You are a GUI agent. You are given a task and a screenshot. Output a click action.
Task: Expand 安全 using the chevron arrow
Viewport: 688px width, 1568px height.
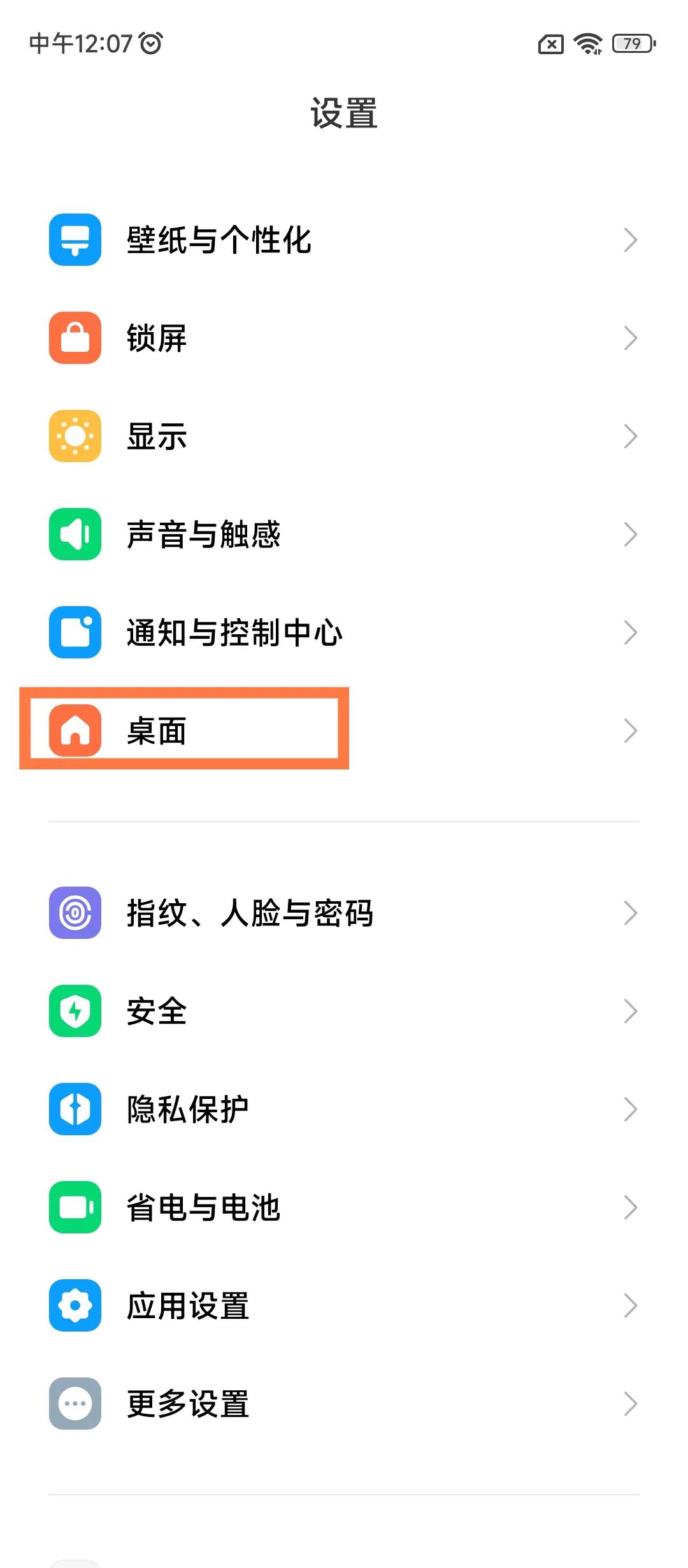[629, 1011]
